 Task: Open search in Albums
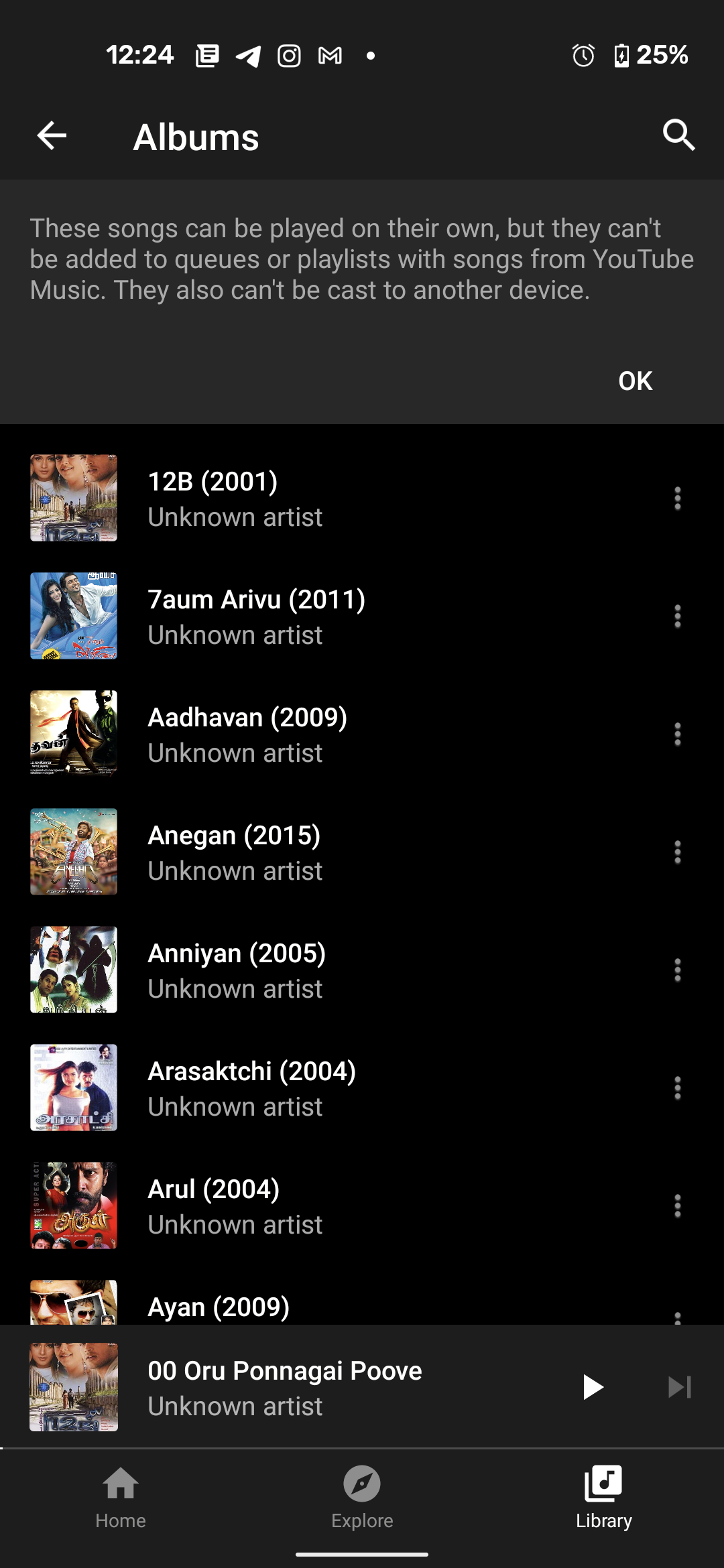[x=678, y=136]
